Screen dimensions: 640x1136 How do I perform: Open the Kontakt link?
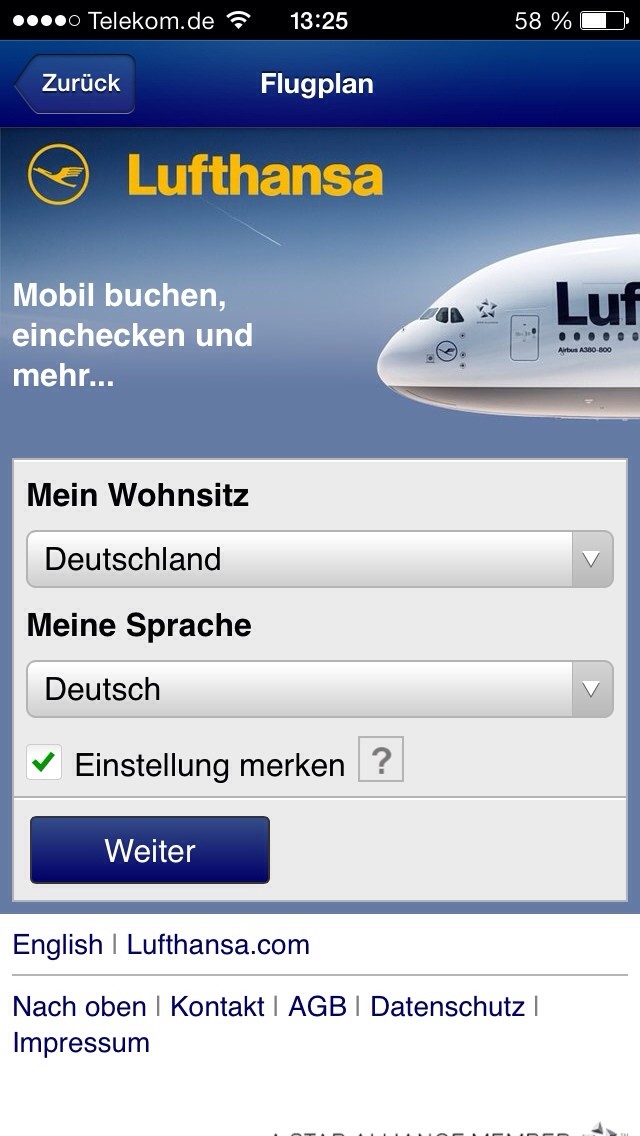pos(217,1006)
